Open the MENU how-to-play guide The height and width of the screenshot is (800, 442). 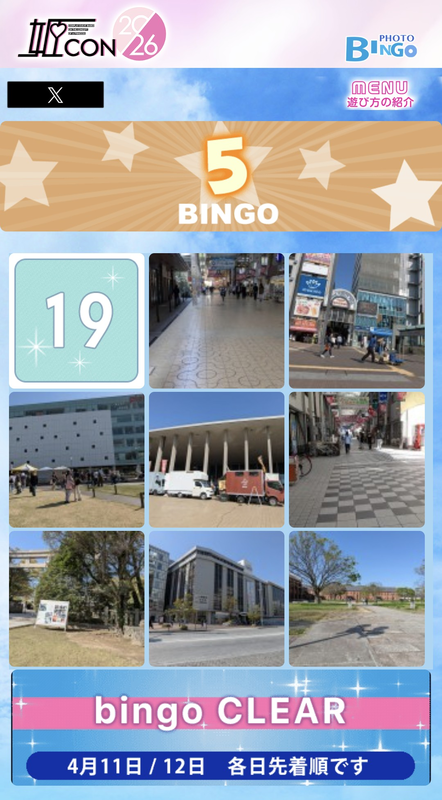coord(380,94)
